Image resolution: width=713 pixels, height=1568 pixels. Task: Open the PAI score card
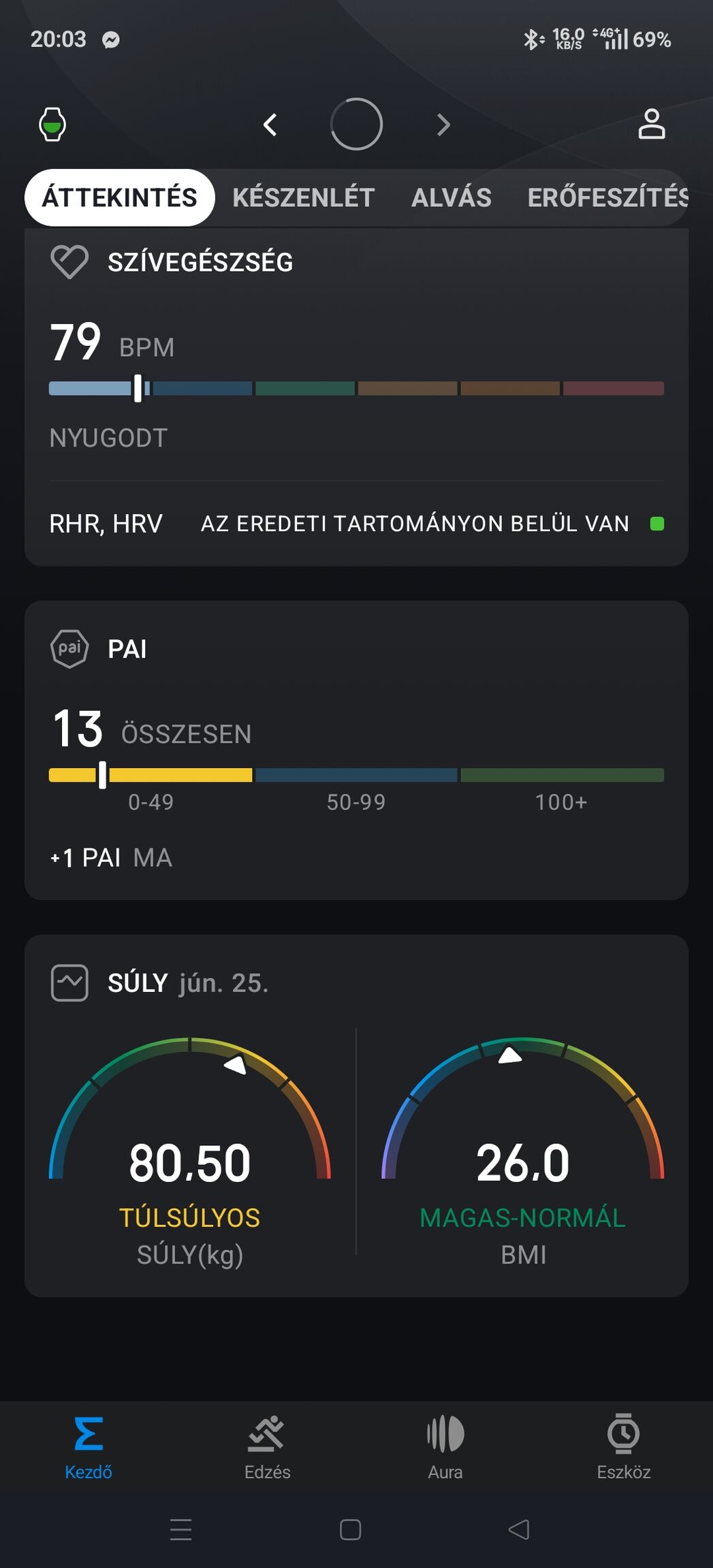(x=356, y=749)
